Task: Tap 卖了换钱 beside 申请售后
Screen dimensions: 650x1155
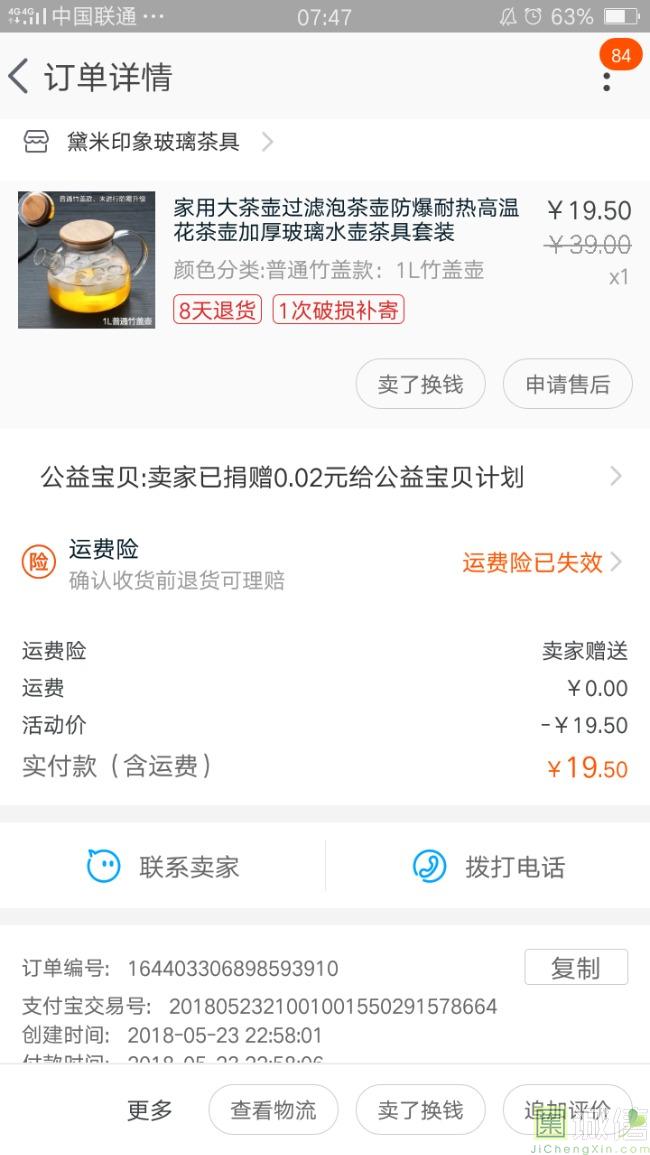Action: point(420,384)
